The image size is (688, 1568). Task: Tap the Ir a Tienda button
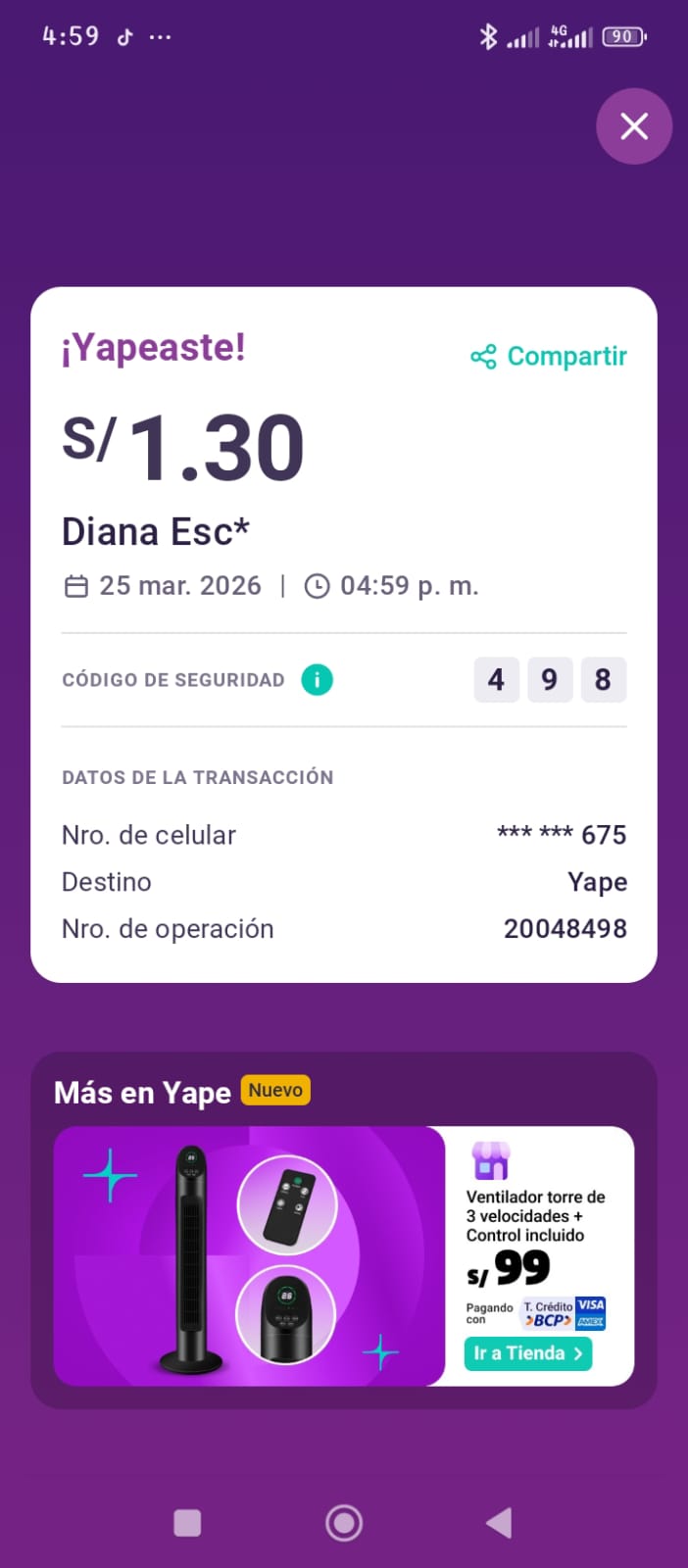[x=527, y=1353]
